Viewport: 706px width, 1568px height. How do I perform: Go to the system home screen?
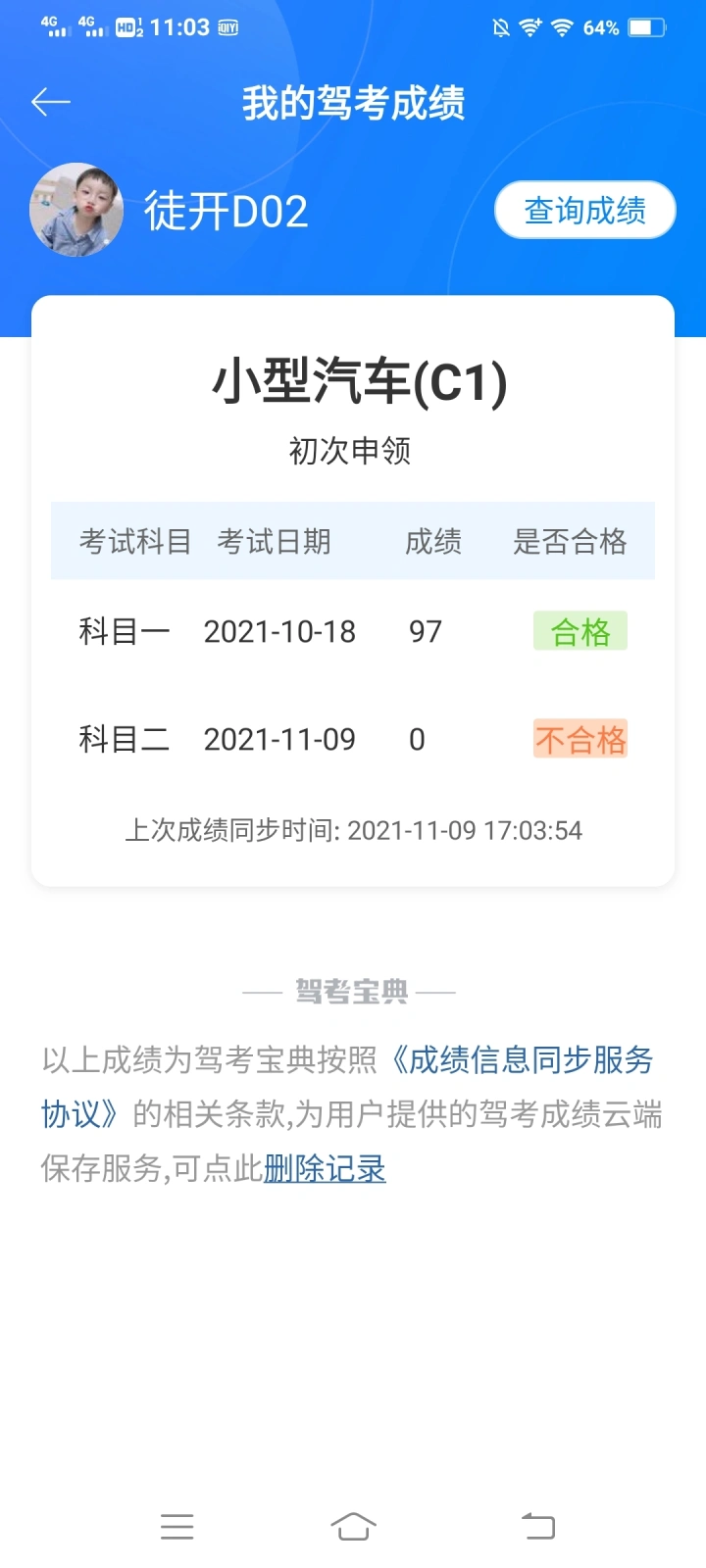[x=353, y=1526]
